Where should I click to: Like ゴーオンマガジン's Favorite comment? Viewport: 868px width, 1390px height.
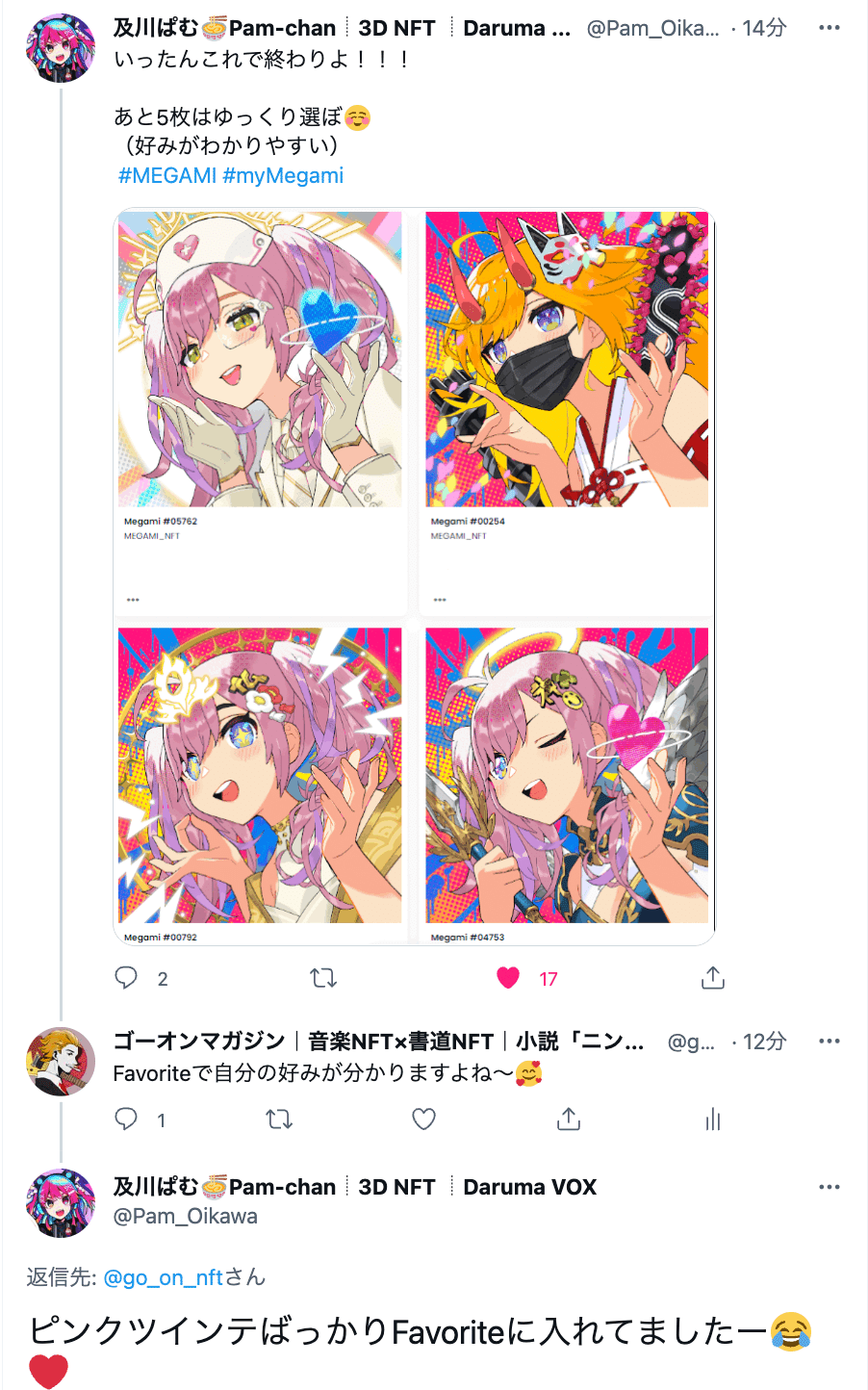423,1119
